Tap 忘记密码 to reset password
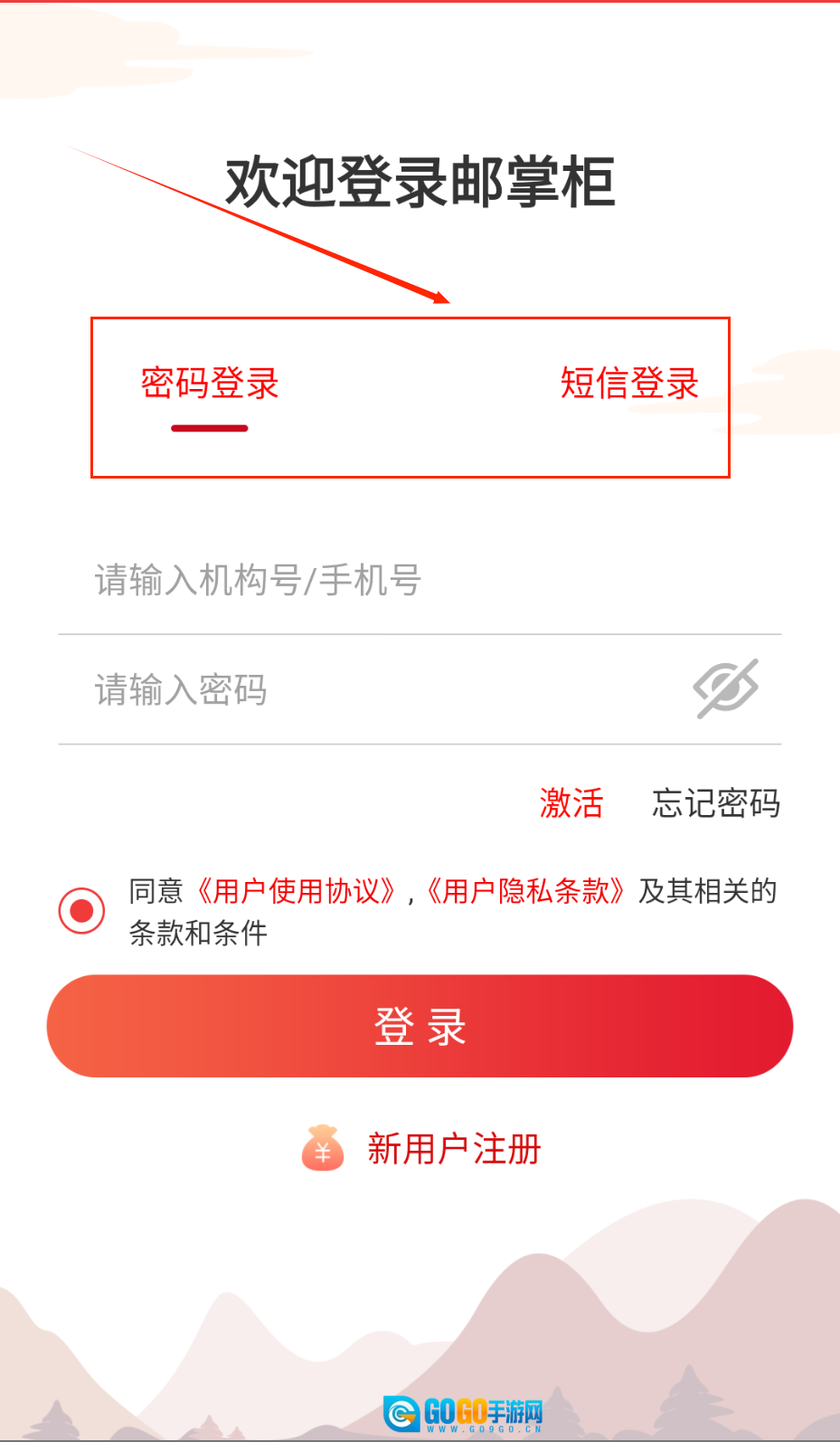The height and width of the screenshot is (1442, 840). click(715, 803)
